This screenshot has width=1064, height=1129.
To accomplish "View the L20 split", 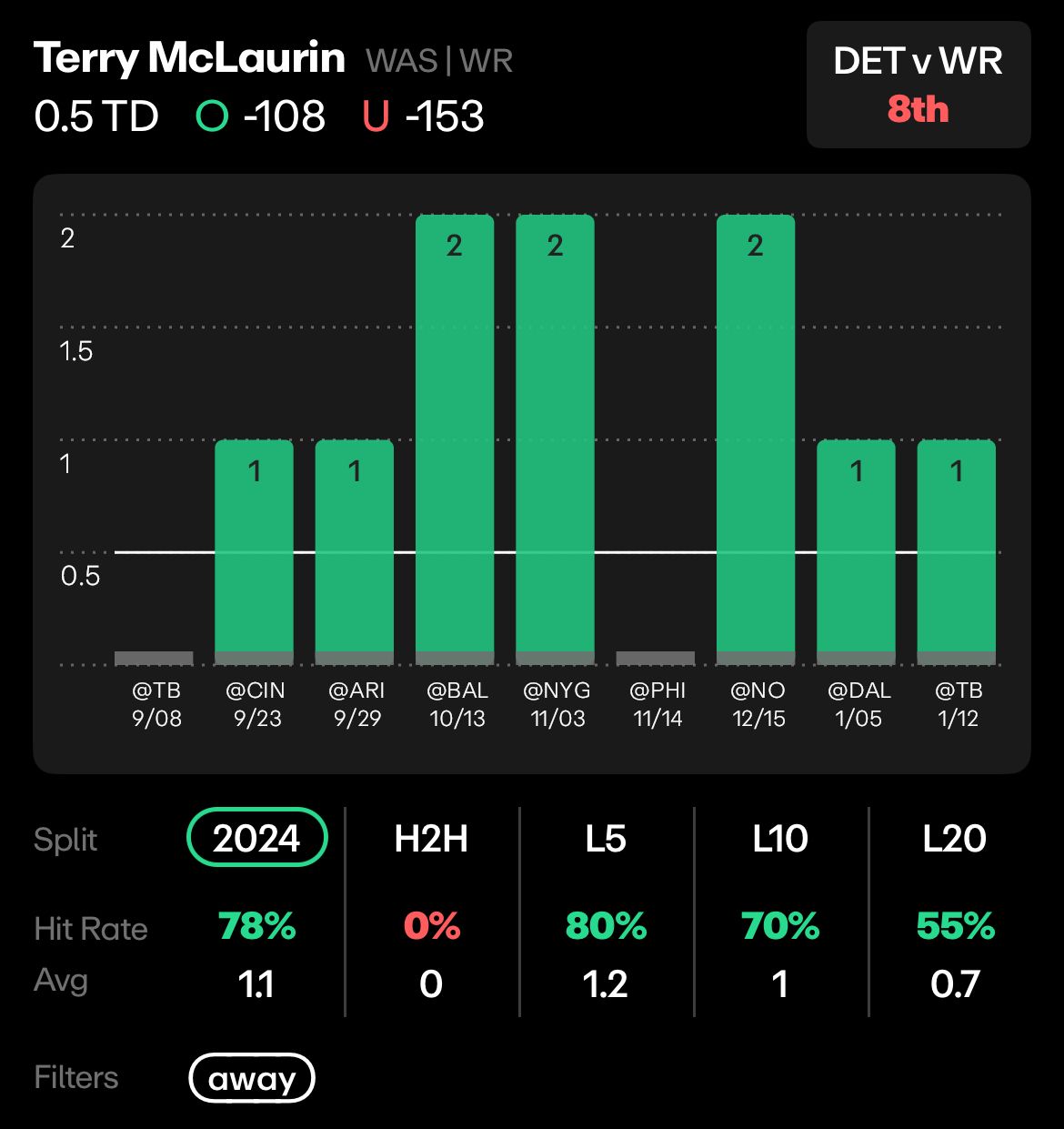I will (x=954, y=839).
